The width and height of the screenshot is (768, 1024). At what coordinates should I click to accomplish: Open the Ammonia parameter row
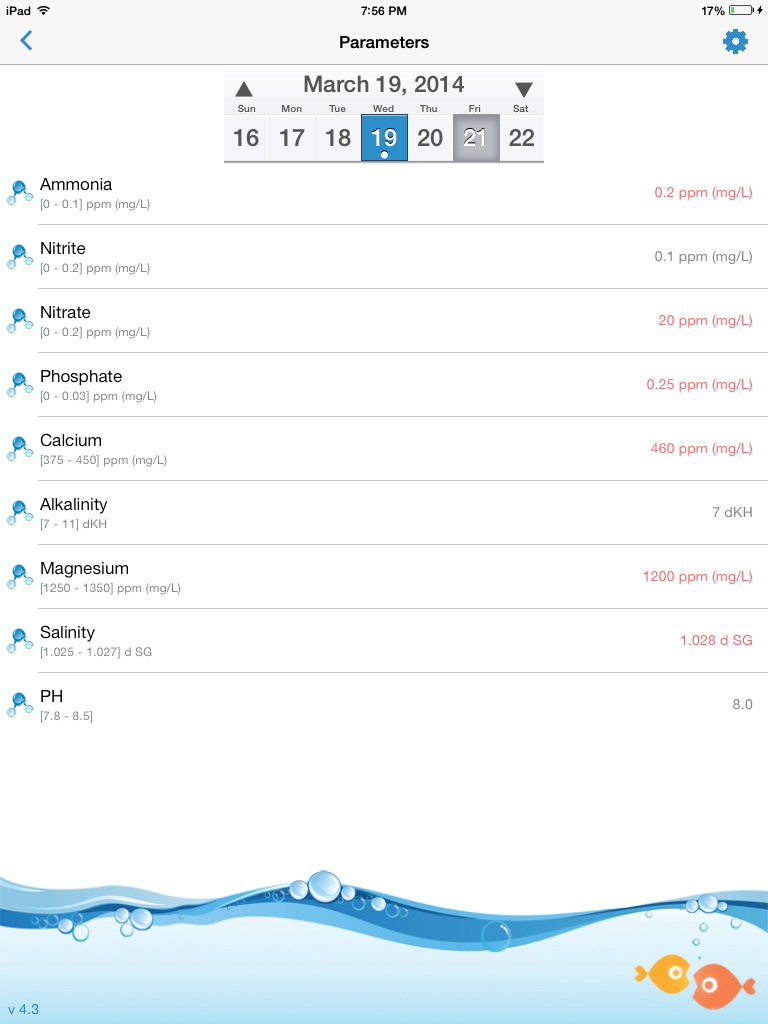tap(384, 193)
